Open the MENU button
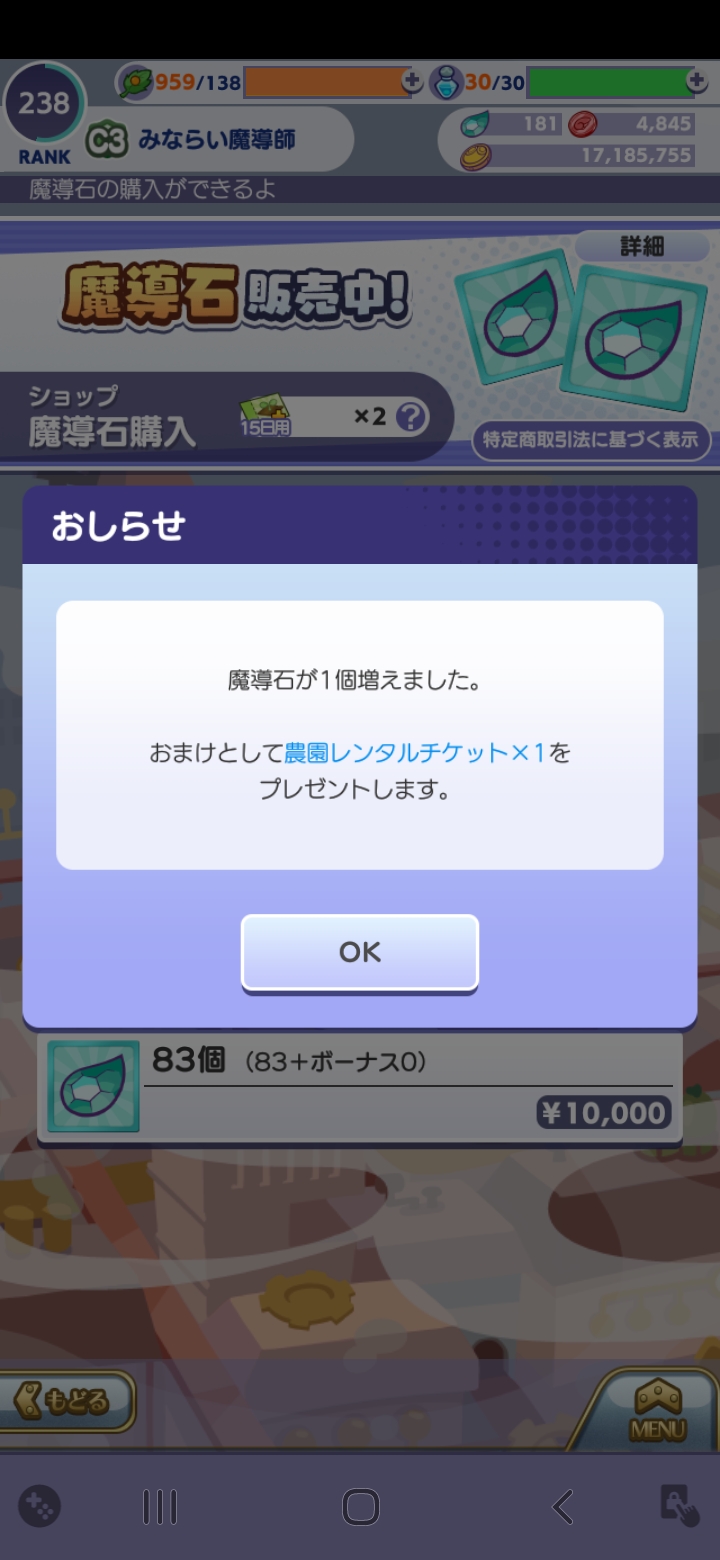720x1560 pixels. point(657,1410)
